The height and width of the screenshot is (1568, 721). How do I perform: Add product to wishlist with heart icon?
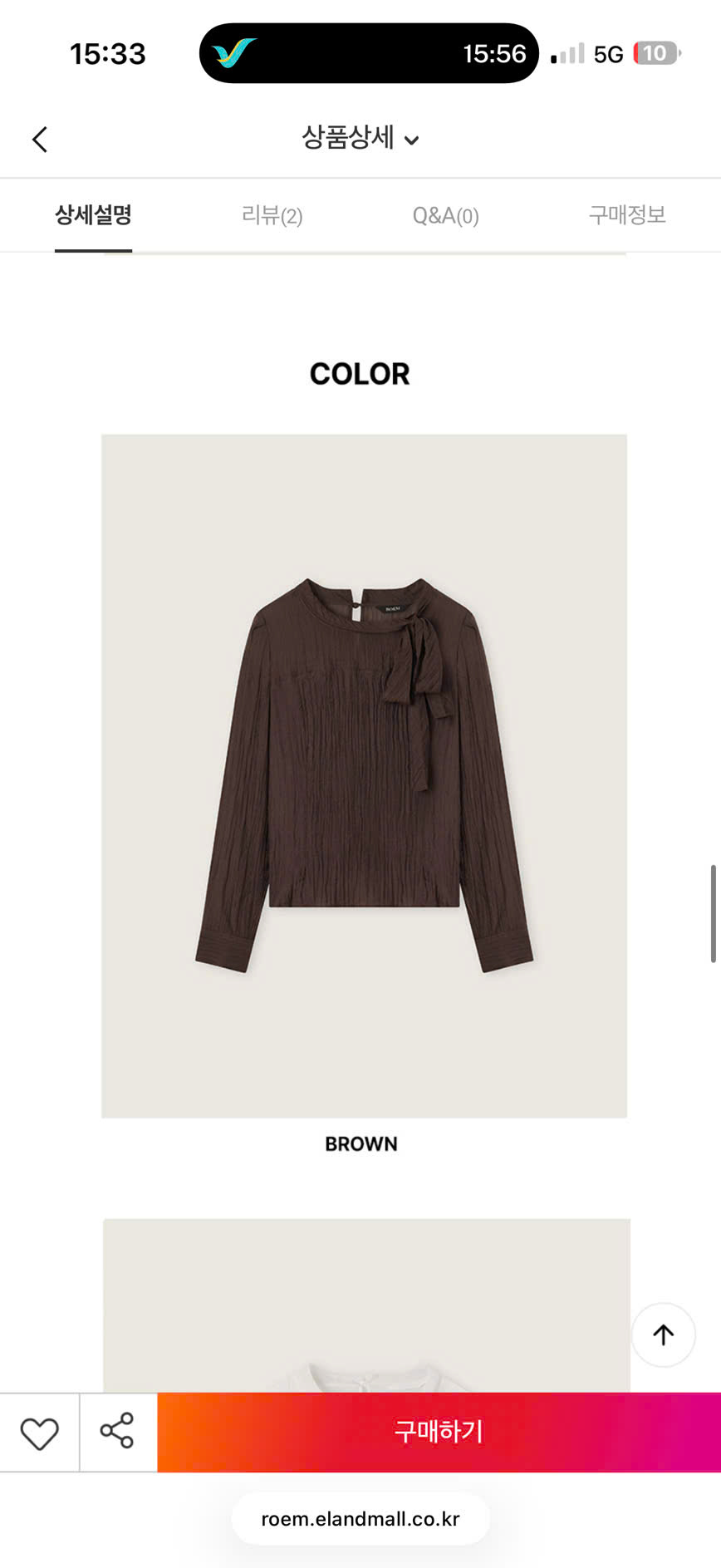tap(39, 1433)
